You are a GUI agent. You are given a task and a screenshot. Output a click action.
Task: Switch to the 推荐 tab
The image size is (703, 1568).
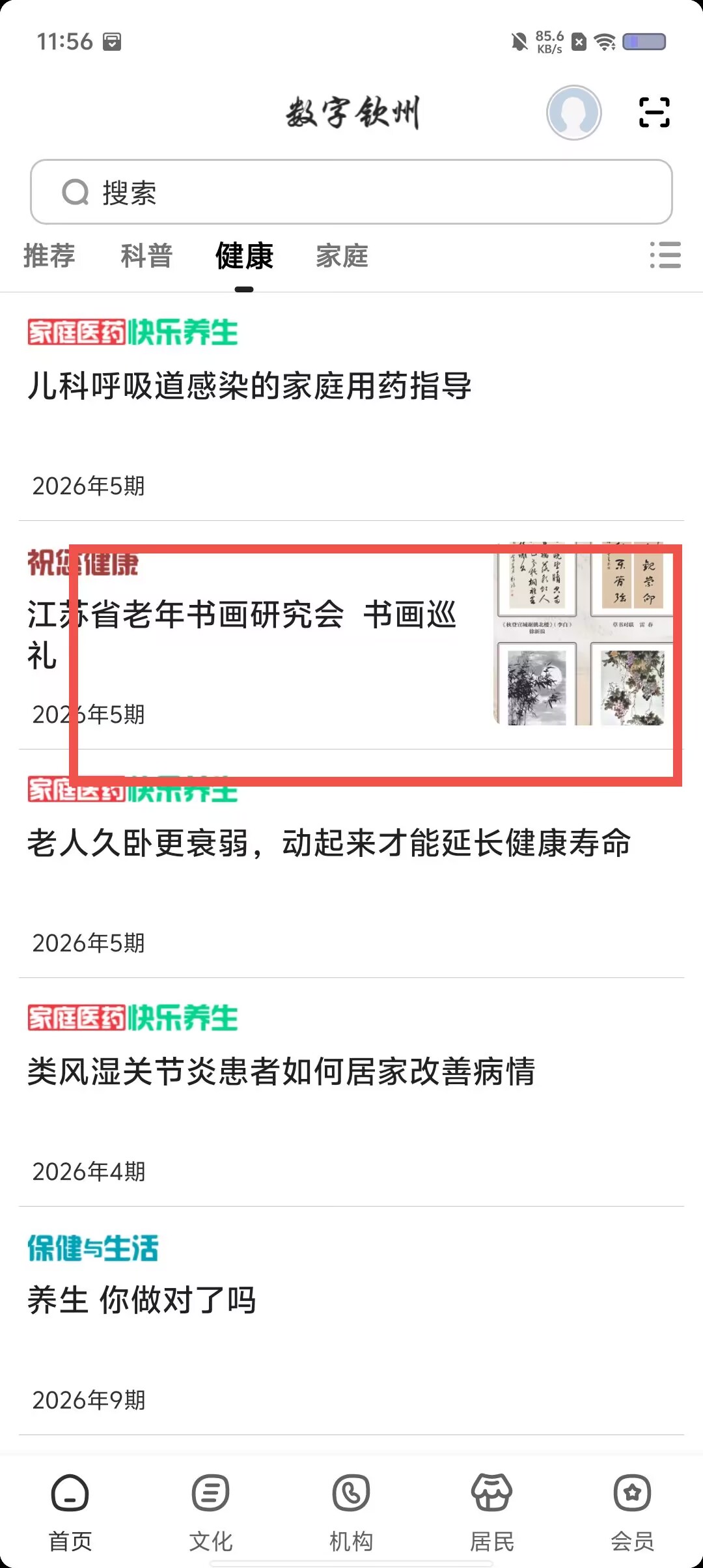coord(49,256)
